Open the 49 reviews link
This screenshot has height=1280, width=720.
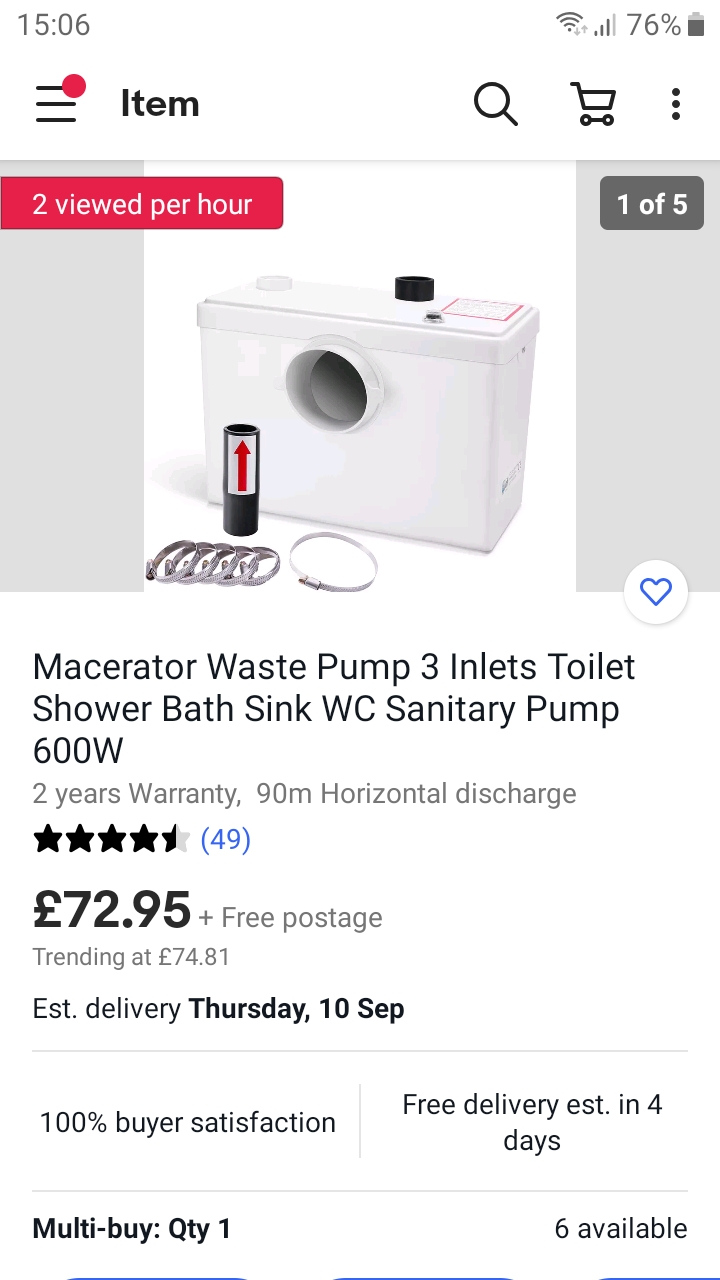pyautogui.click(x=225, y=839)
